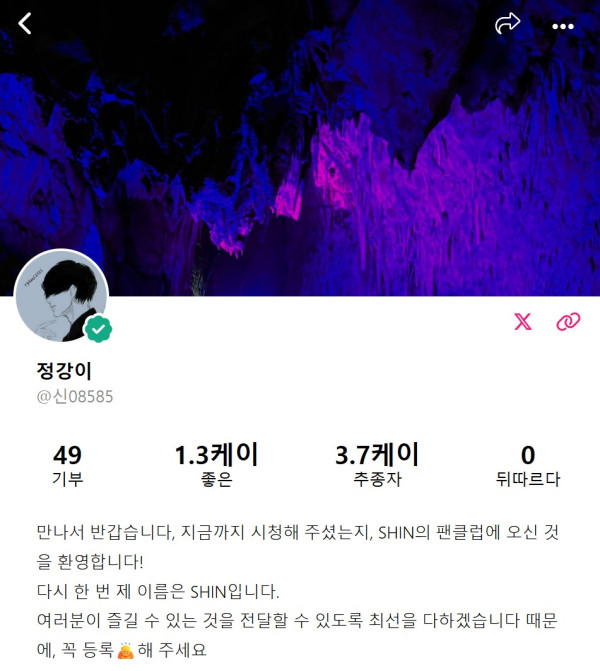Open the 0 뒤따르다 following list

coord(528,465)
